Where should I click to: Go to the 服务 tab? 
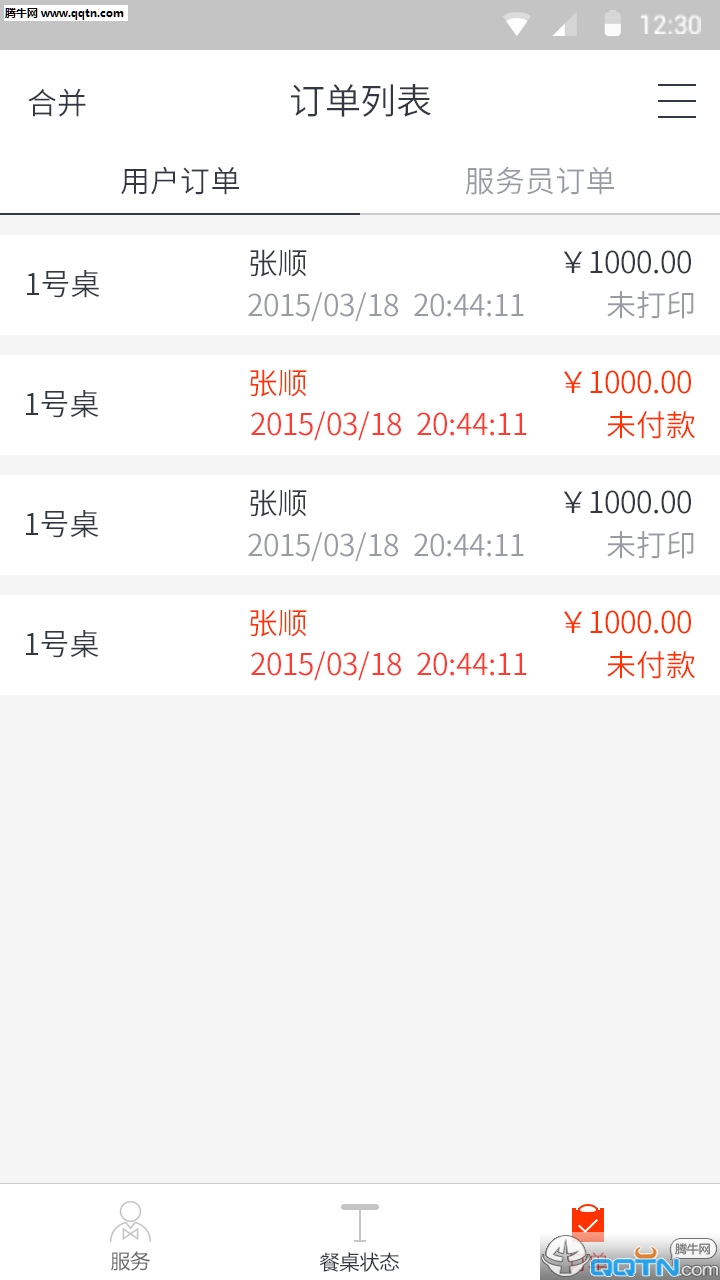pos(130,1235)
